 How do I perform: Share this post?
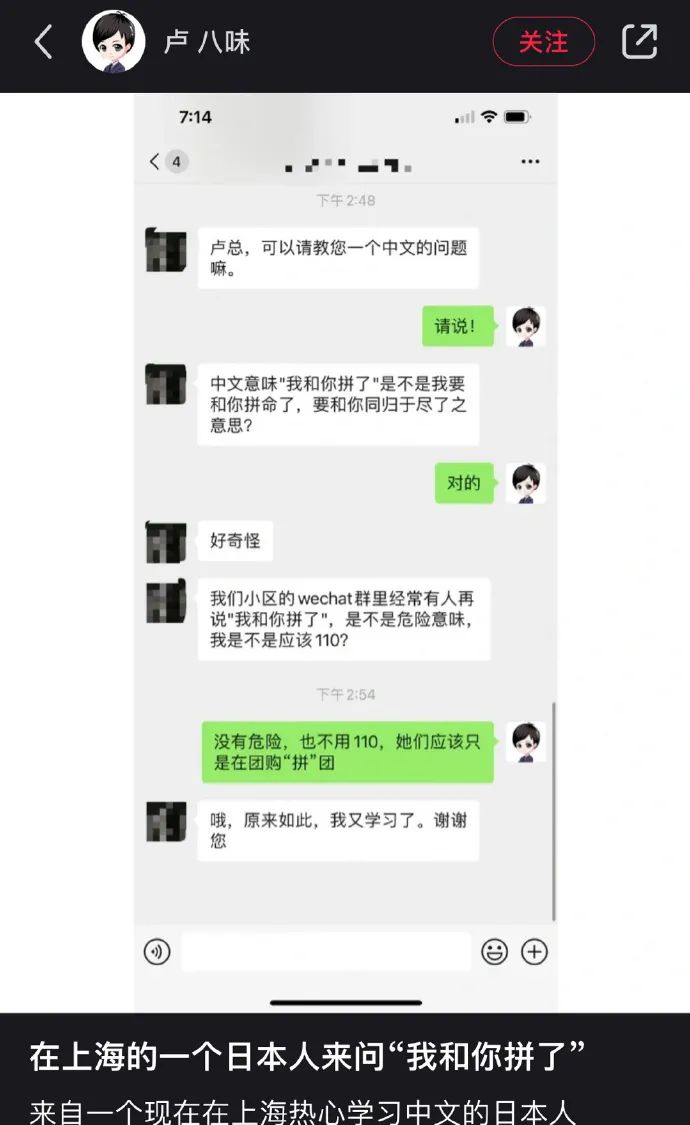(x=639, y=42)
